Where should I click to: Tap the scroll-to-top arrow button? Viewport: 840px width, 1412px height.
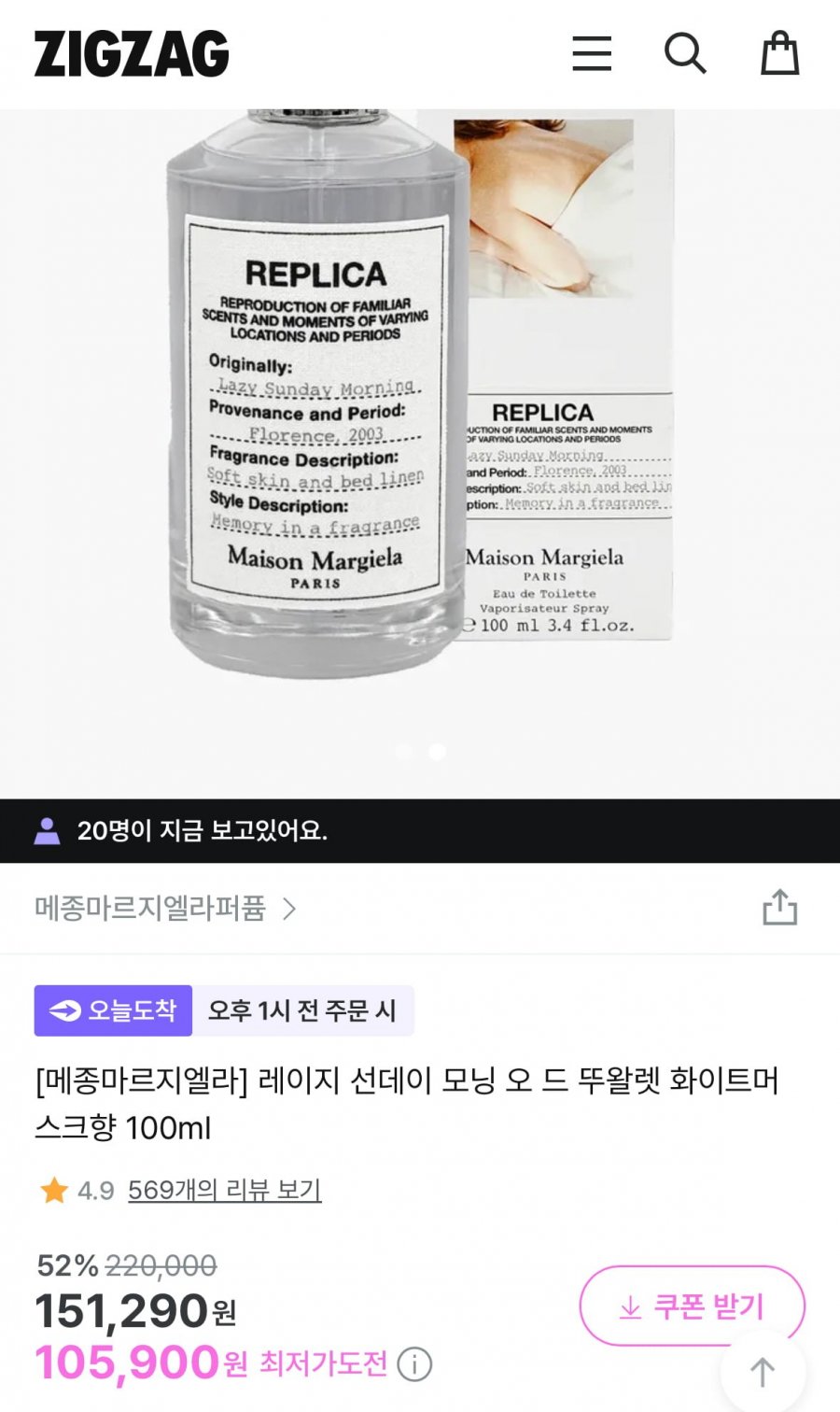tap(763, 1371)
